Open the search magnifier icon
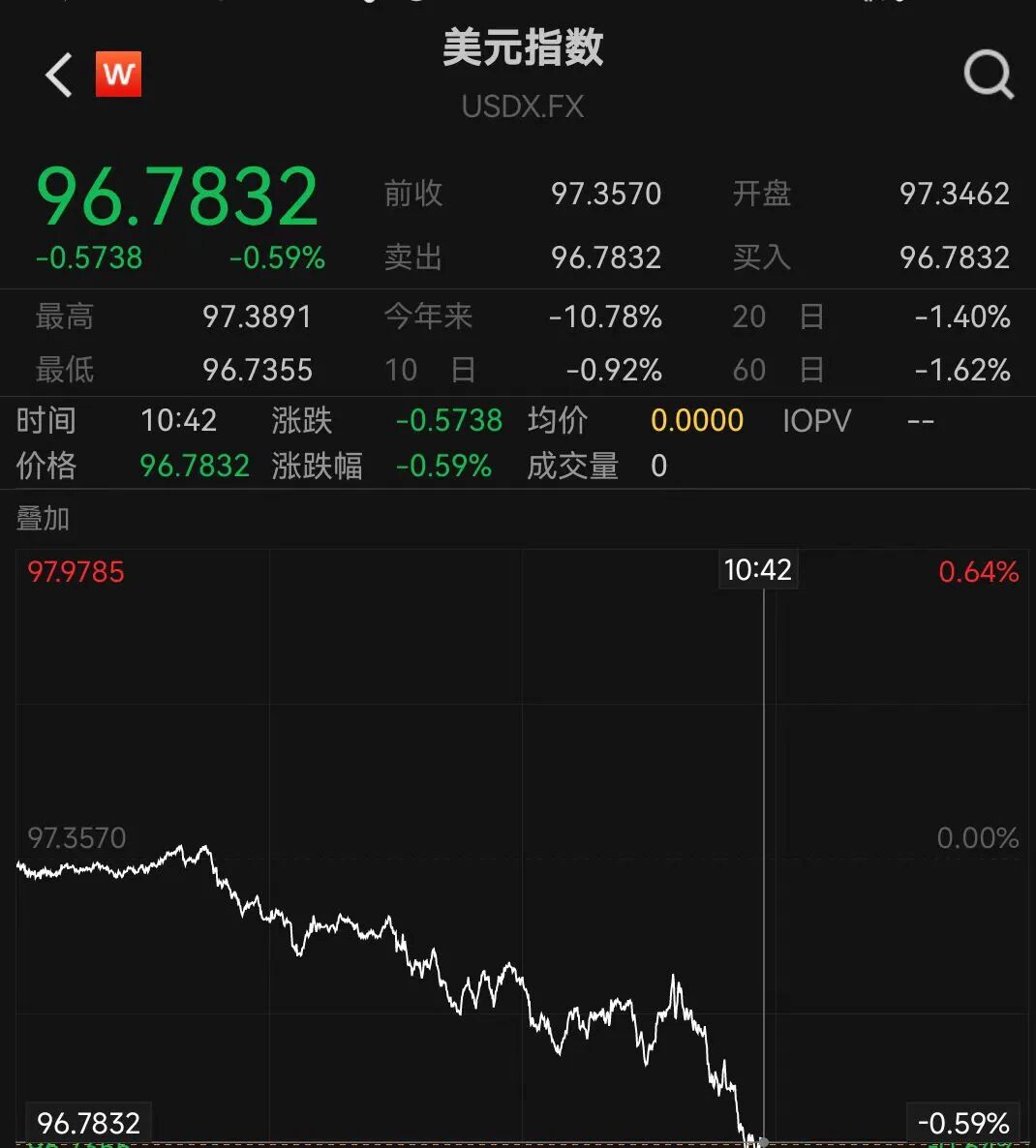 tap(988, 75)
